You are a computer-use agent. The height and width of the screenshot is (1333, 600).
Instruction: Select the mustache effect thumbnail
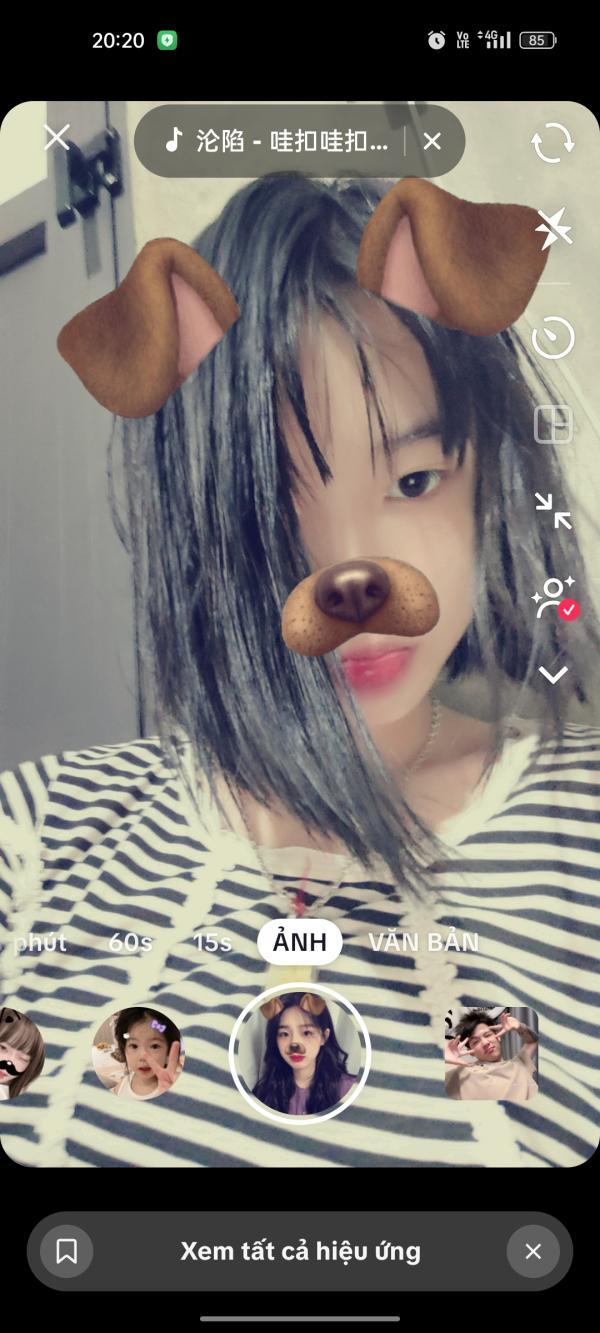20,1053
